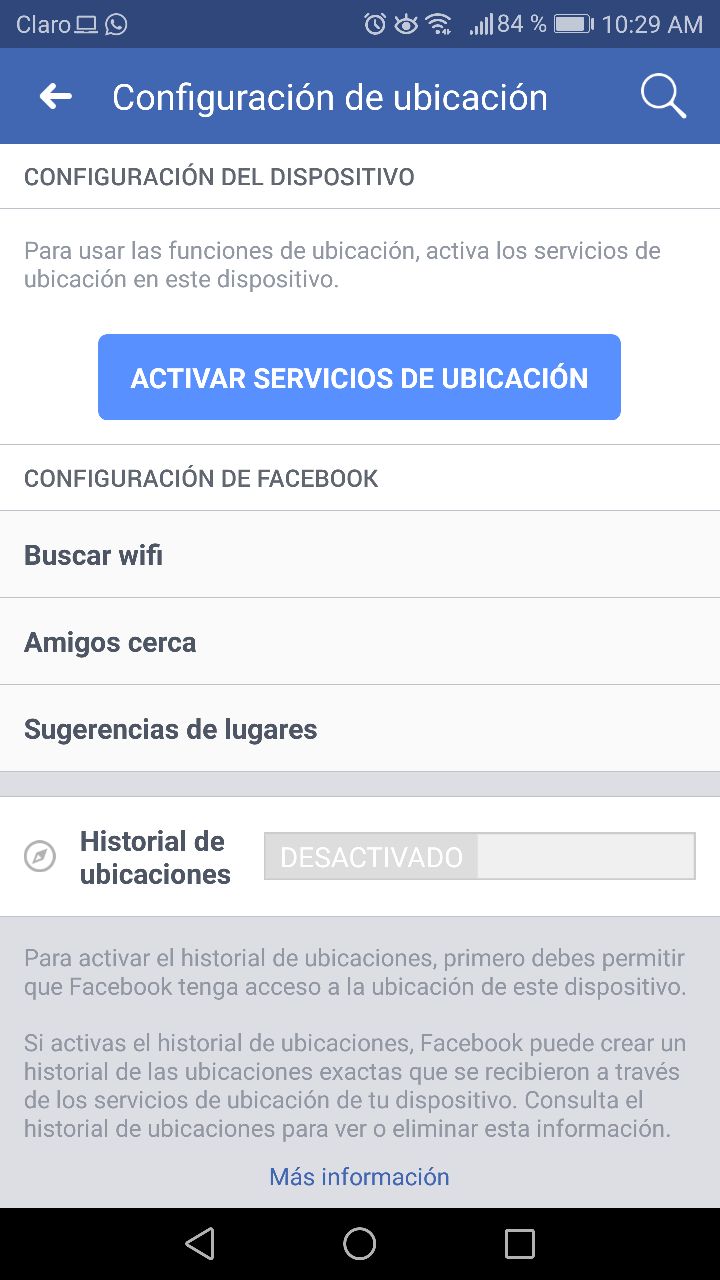Image resolution: width=720 pixels, height=1280 pixels.
Task: Open Buscar wifi settings
Action: tap(360, 555)
